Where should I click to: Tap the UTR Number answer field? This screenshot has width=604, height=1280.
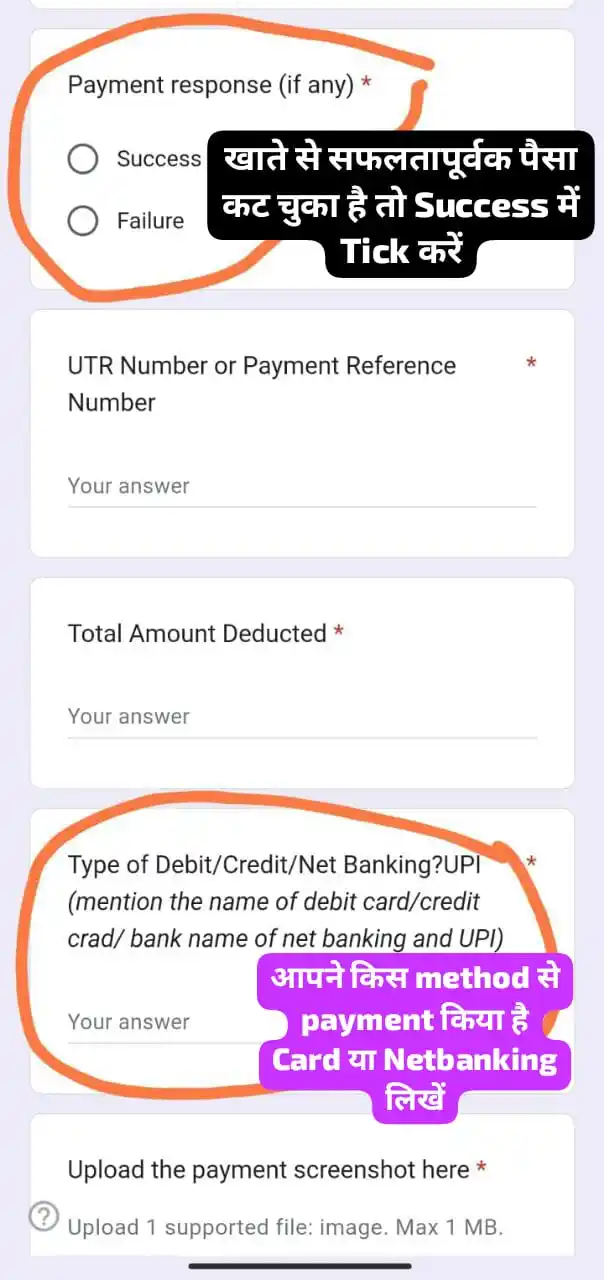300,487
